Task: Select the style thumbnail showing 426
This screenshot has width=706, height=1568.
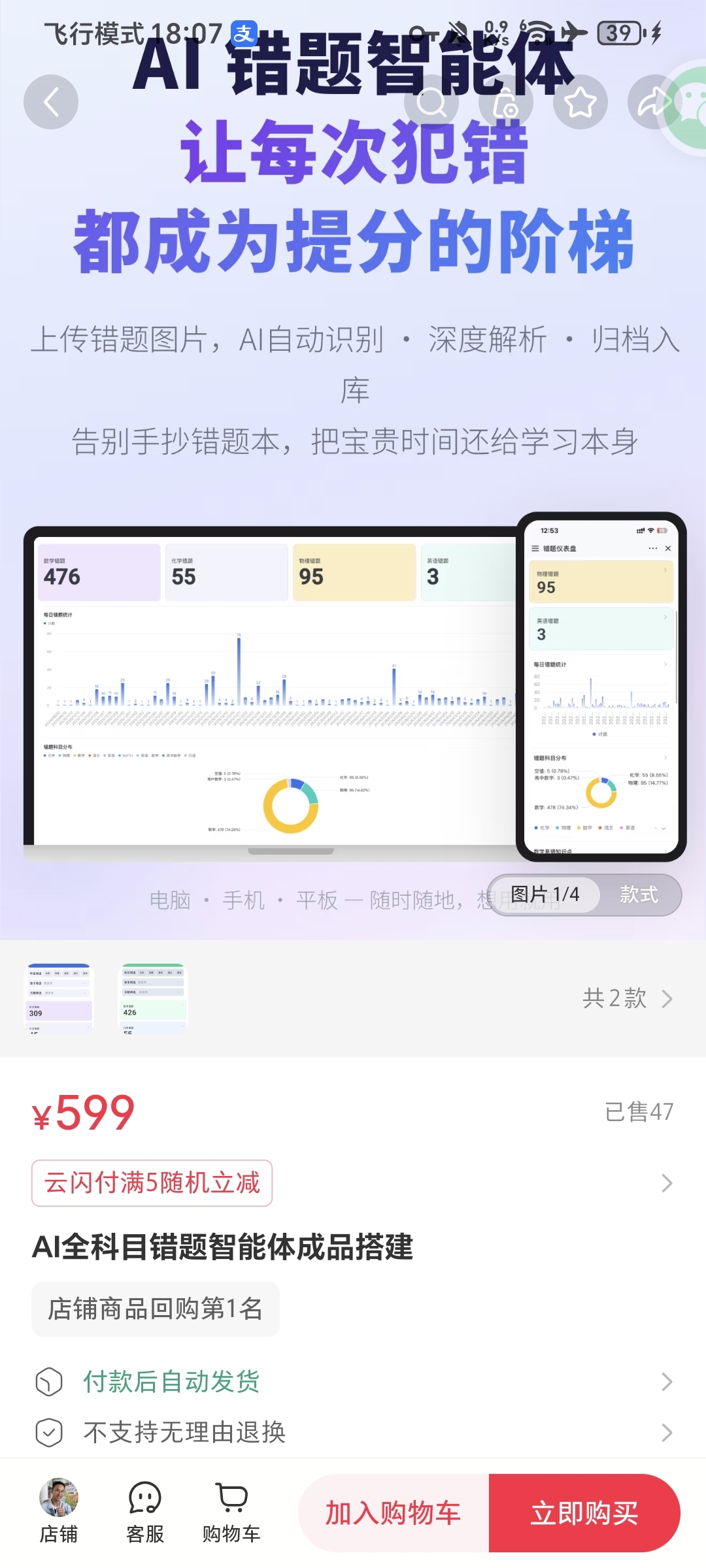Action: pyautogui.click(x=153, y=998)
